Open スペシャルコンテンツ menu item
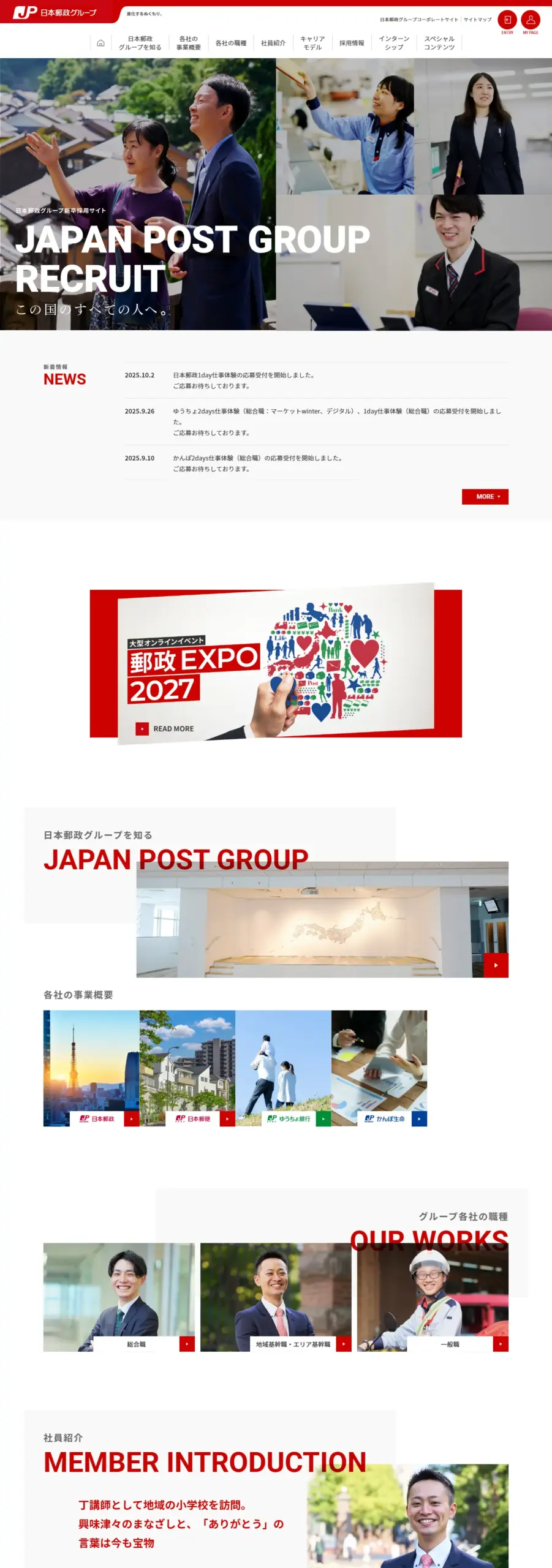This screenshot has height=1568, width=552. pos(439,43)
